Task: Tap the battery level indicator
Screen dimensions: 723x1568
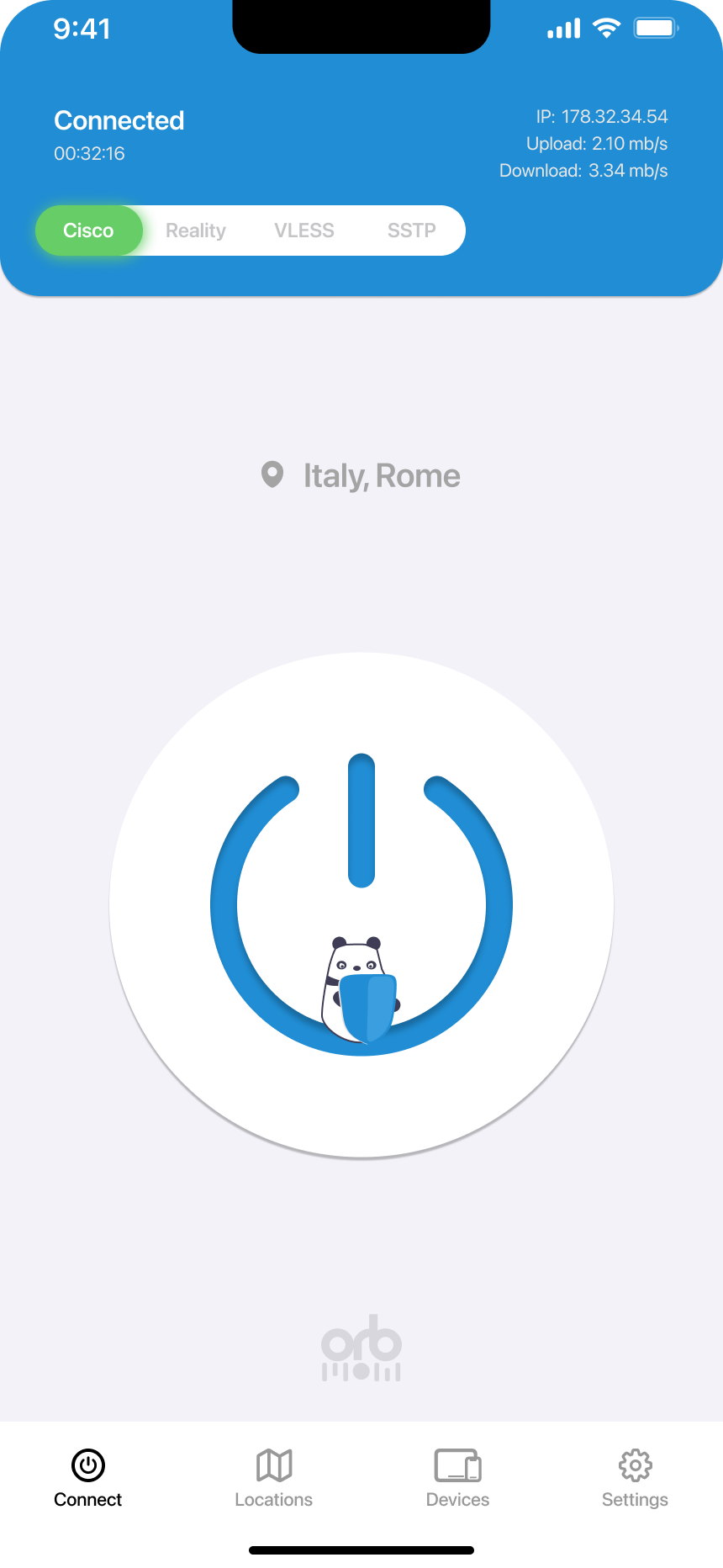Action: pos(655,28)
